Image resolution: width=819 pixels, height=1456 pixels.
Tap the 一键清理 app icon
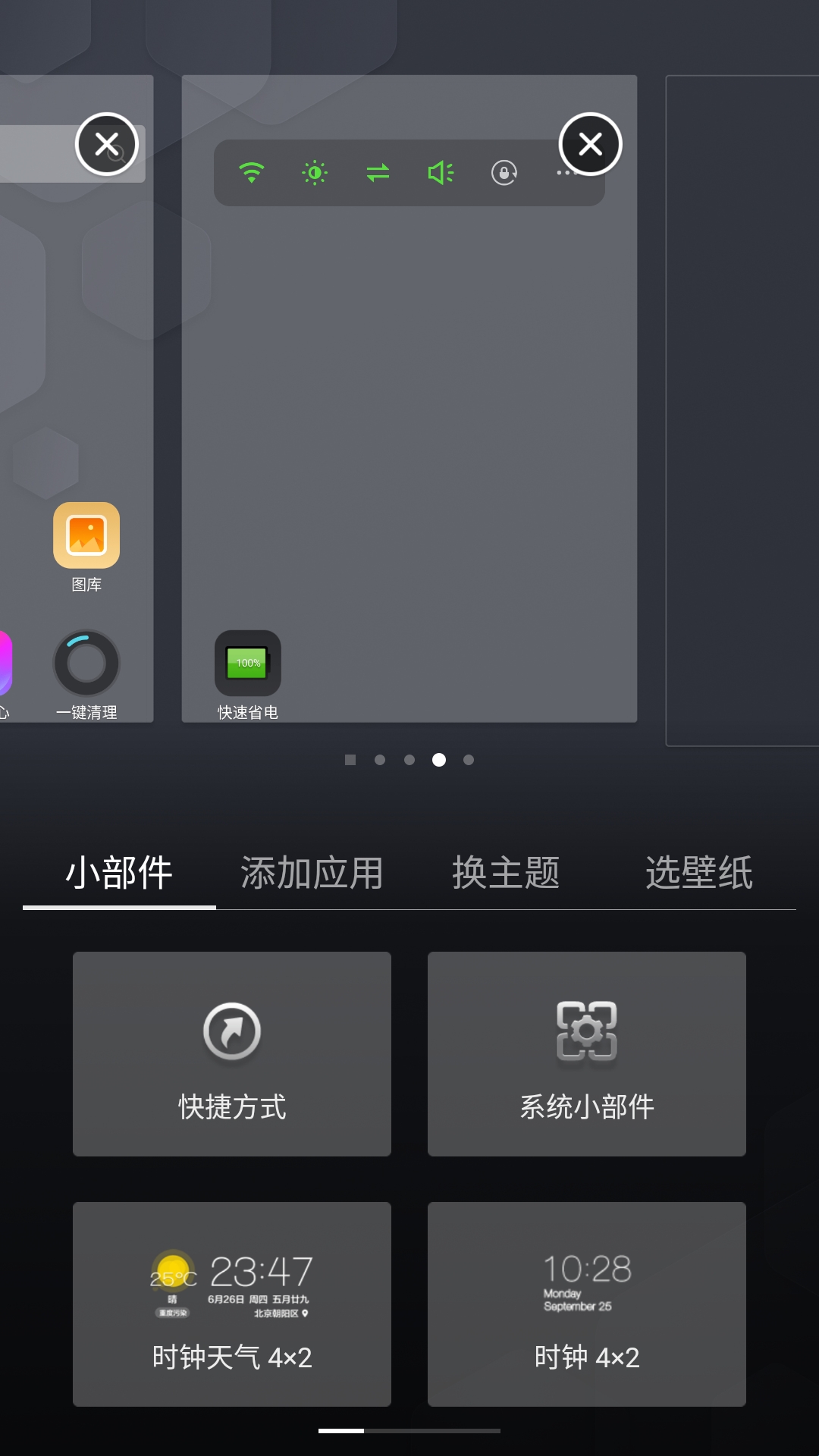point(86,664)
